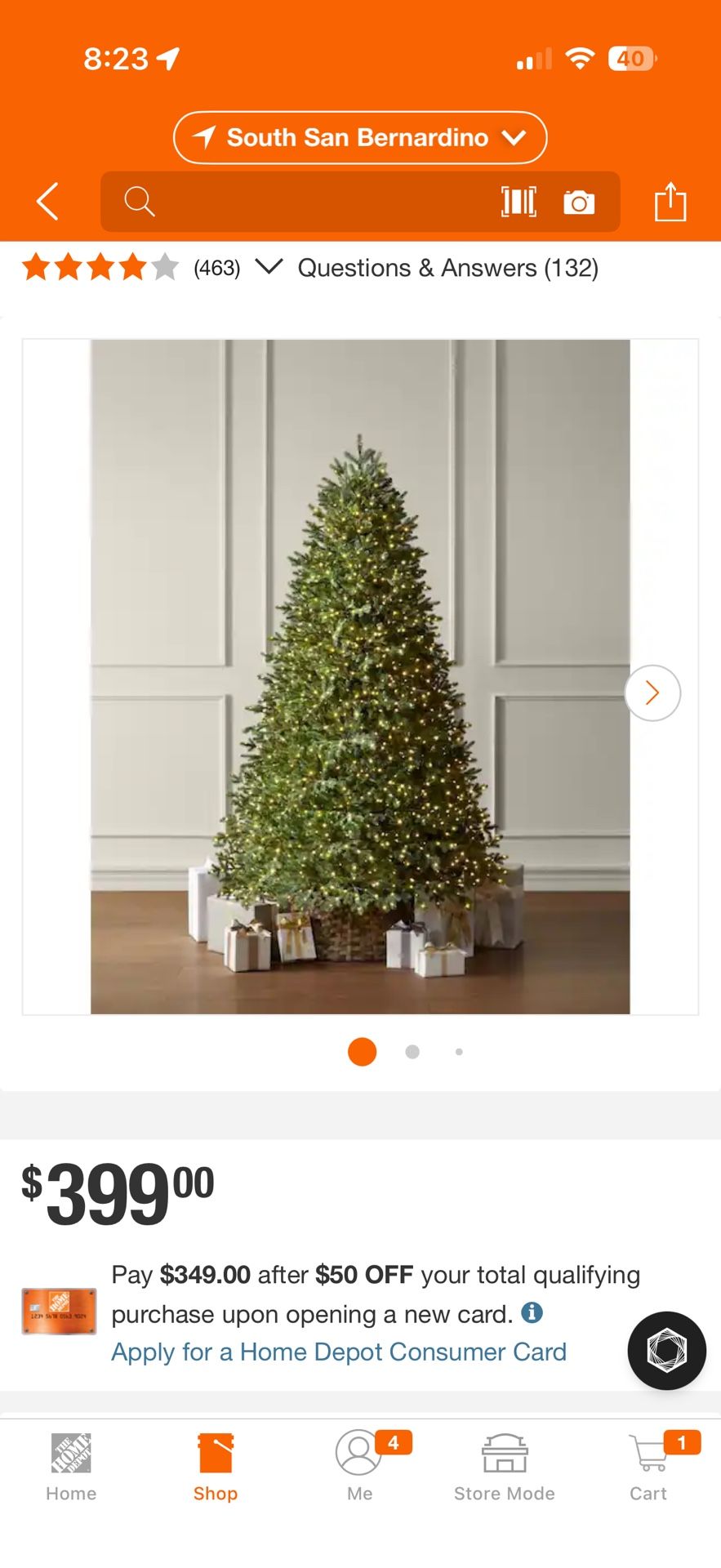Image resolution: width=721 pixels, height=1568 pixels.
Task: Share this product using the share icon
Action: (671, 201)
